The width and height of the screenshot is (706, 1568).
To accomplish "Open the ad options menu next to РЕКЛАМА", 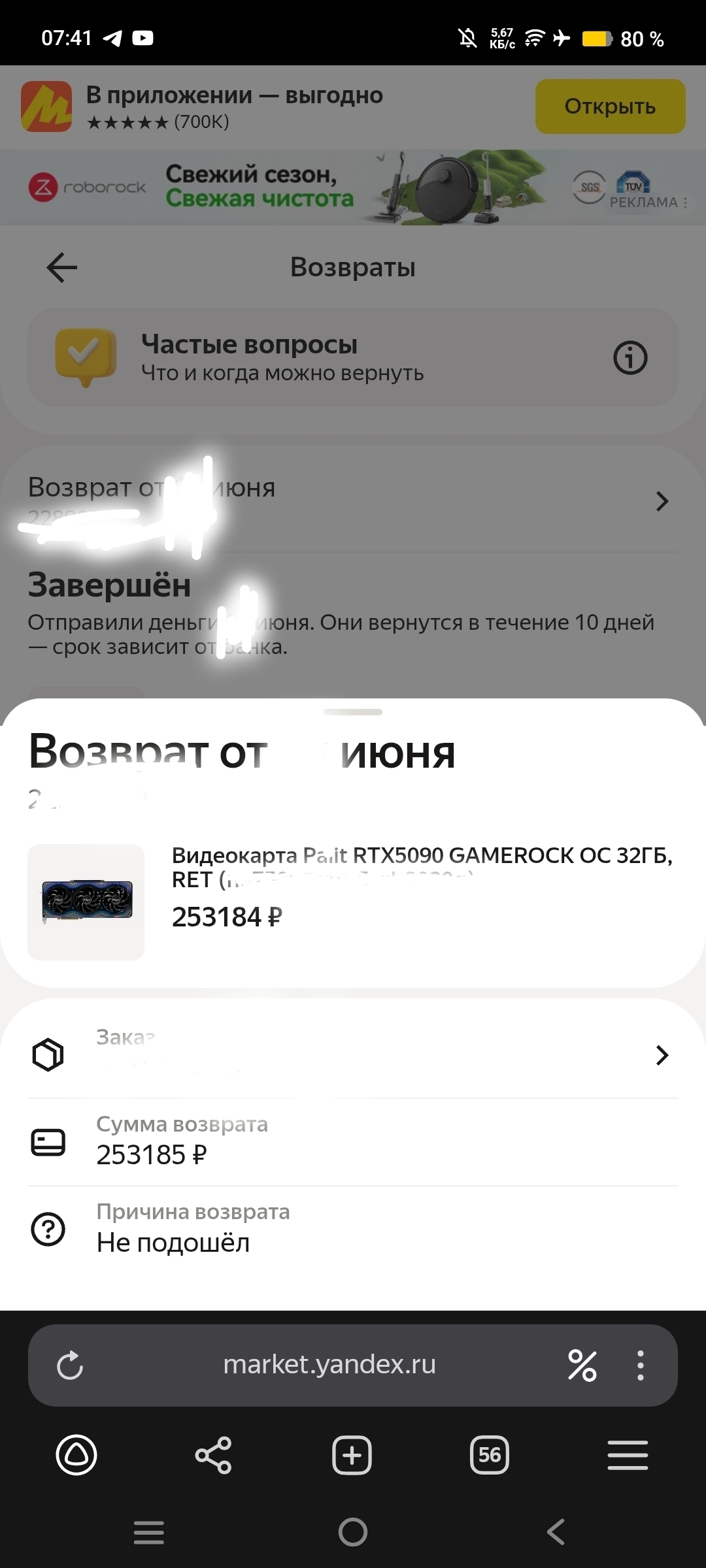I will [685, 203].
